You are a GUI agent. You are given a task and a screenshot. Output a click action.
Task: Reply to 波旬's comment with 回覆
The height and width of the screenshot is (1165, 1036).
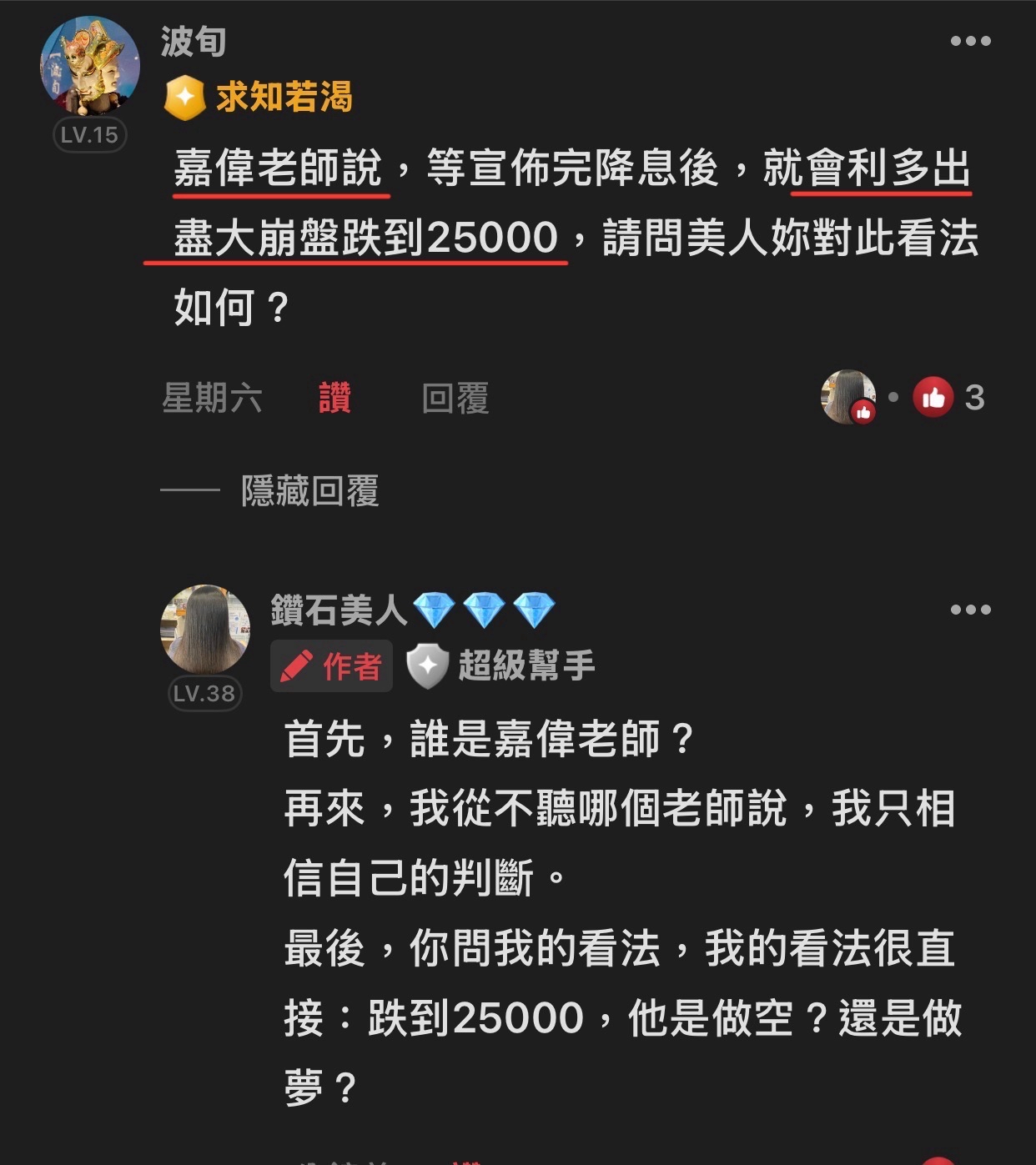[455, 398]
